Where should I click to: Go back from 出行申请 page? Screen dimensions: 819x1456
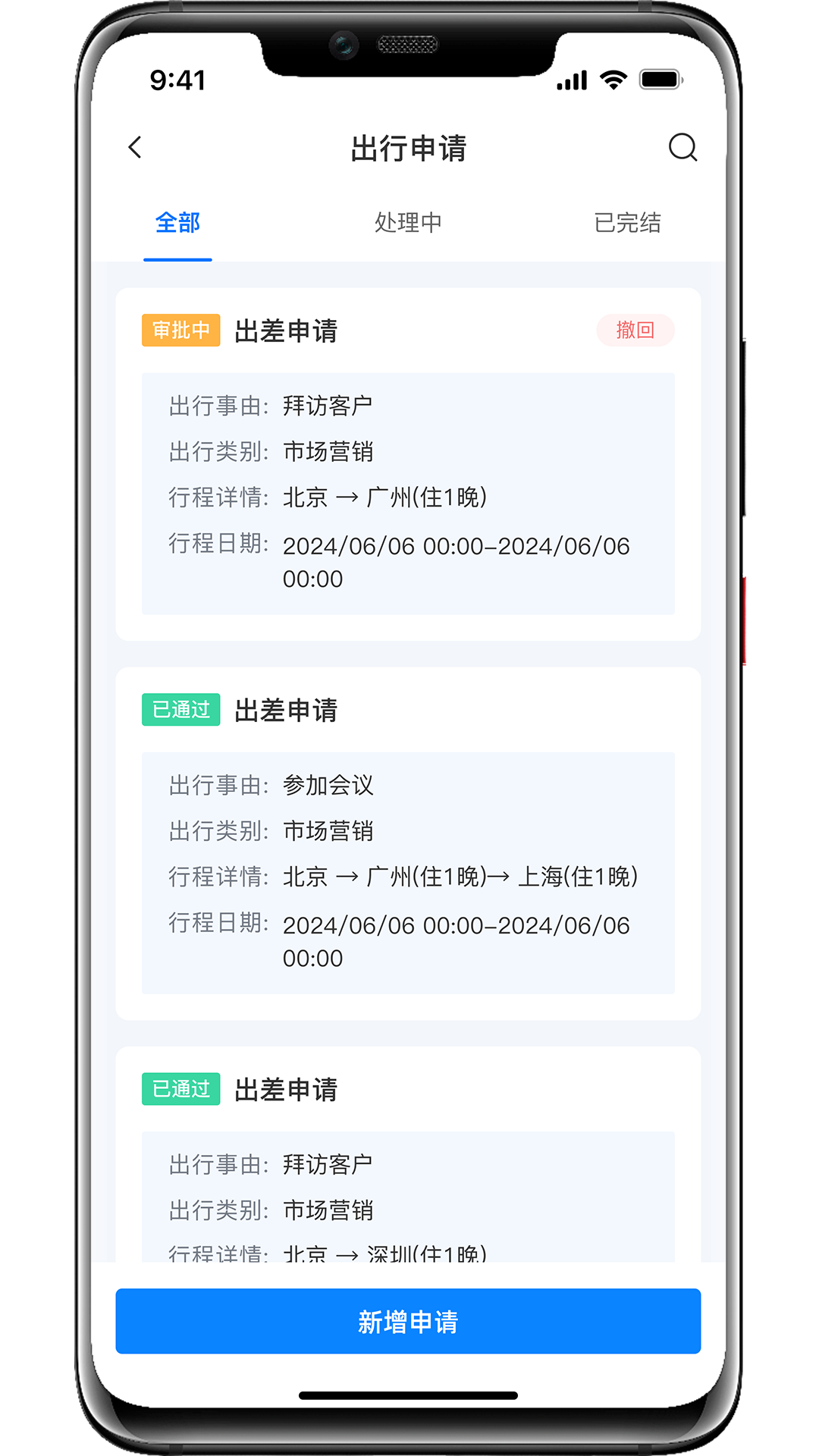click(x=135, y=147)
